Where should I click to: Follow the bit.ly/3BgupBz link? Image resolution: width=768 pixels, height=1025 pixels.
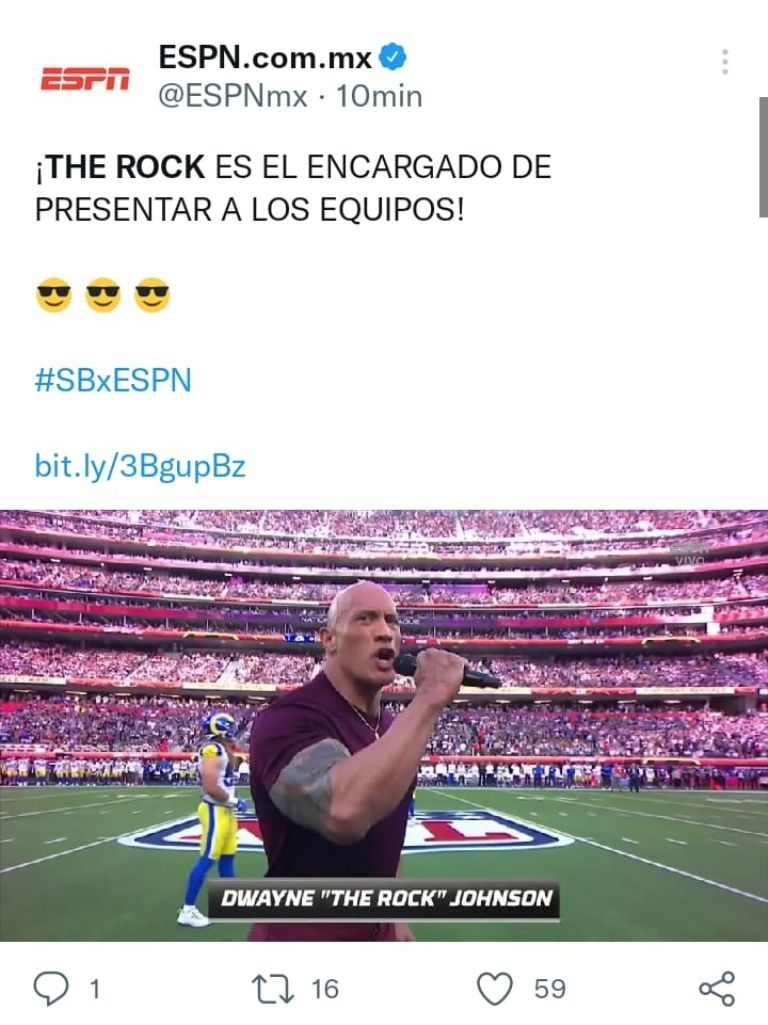click(x=140, y=466)
